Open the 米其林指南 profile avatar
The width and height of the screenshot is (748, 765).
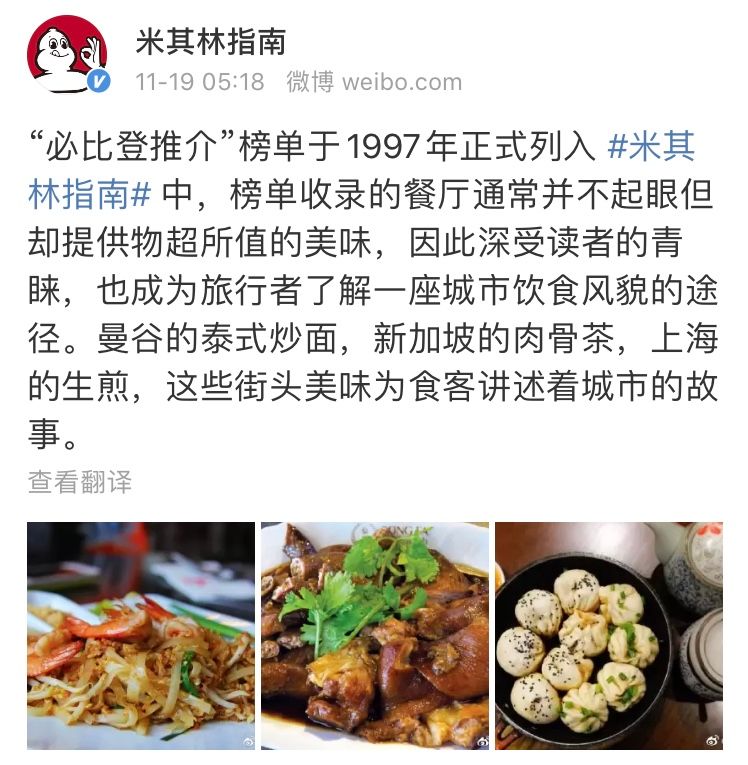(67, 56)
